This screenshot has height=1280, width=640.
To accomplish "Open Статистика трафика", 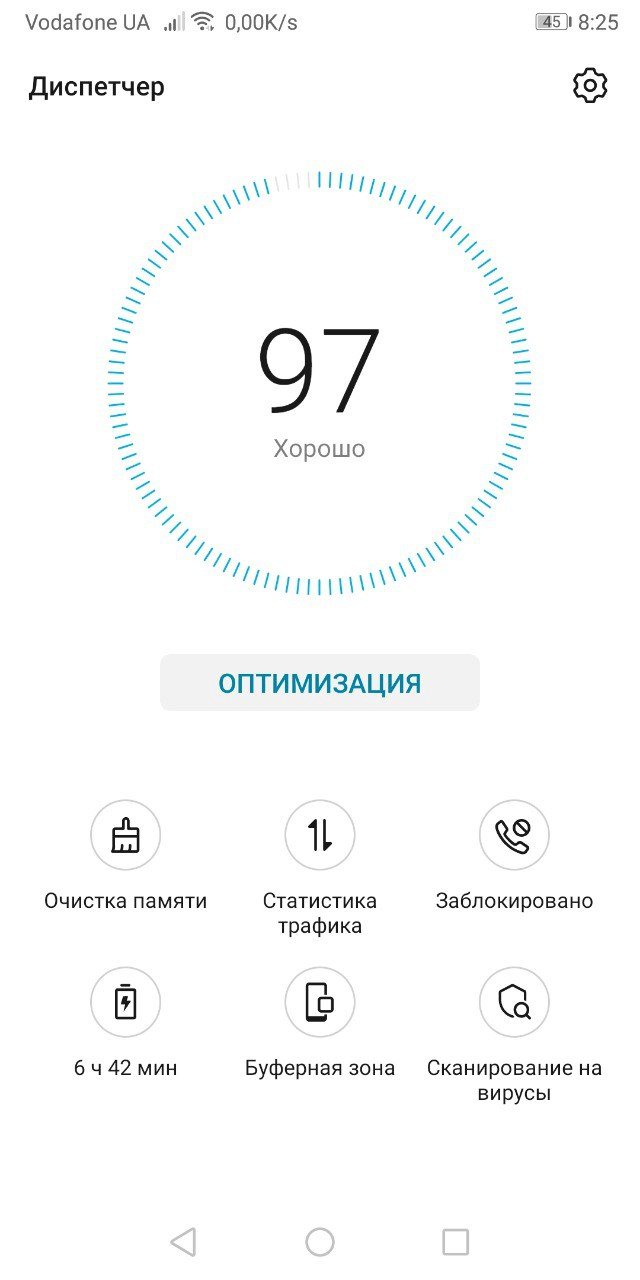I will (x=320, y=835).
